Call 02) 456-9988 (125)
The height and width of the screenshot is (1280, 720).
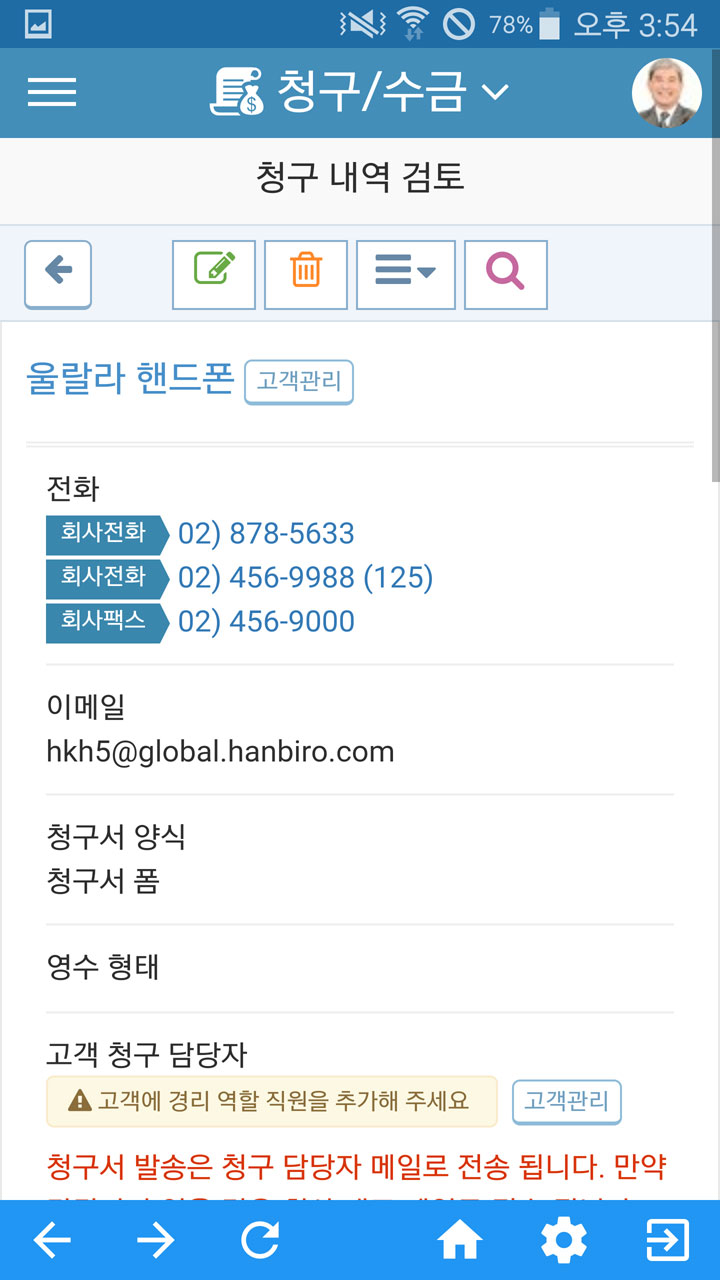(305, 578)
